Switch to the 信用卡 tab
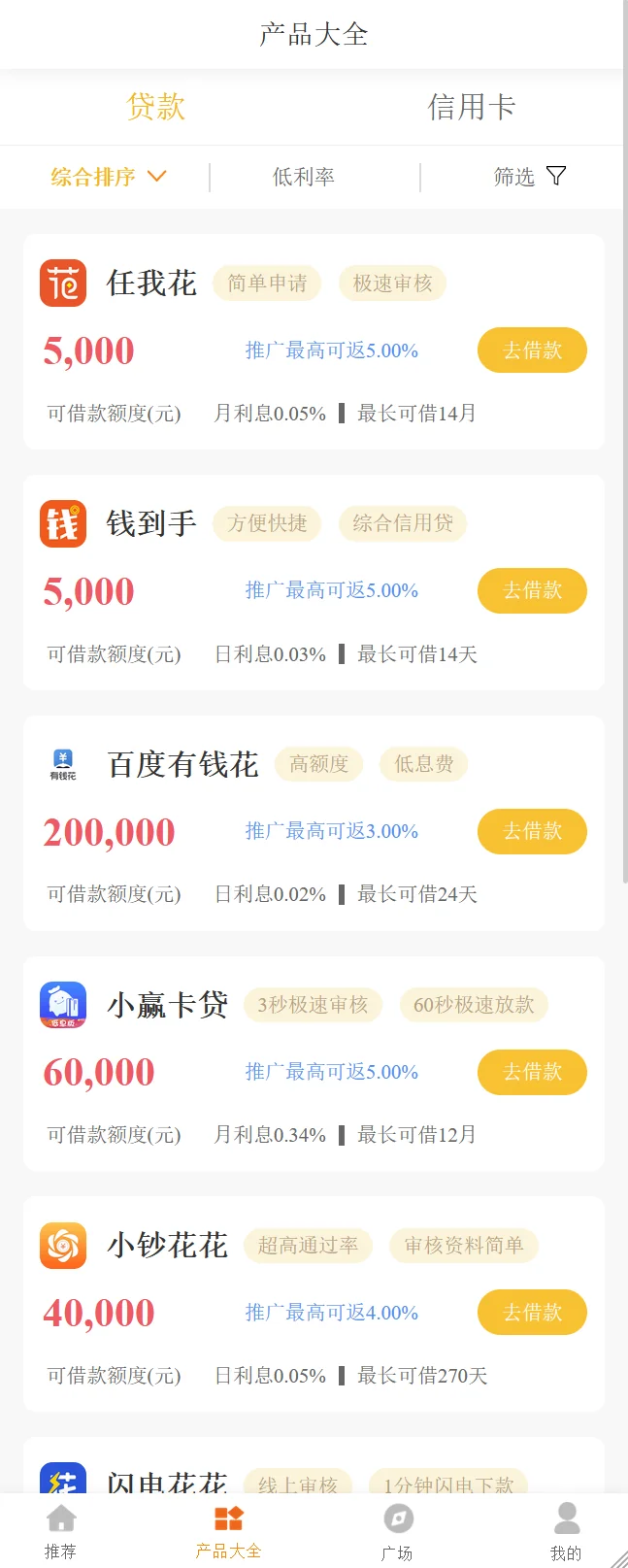 click(471, 107)
